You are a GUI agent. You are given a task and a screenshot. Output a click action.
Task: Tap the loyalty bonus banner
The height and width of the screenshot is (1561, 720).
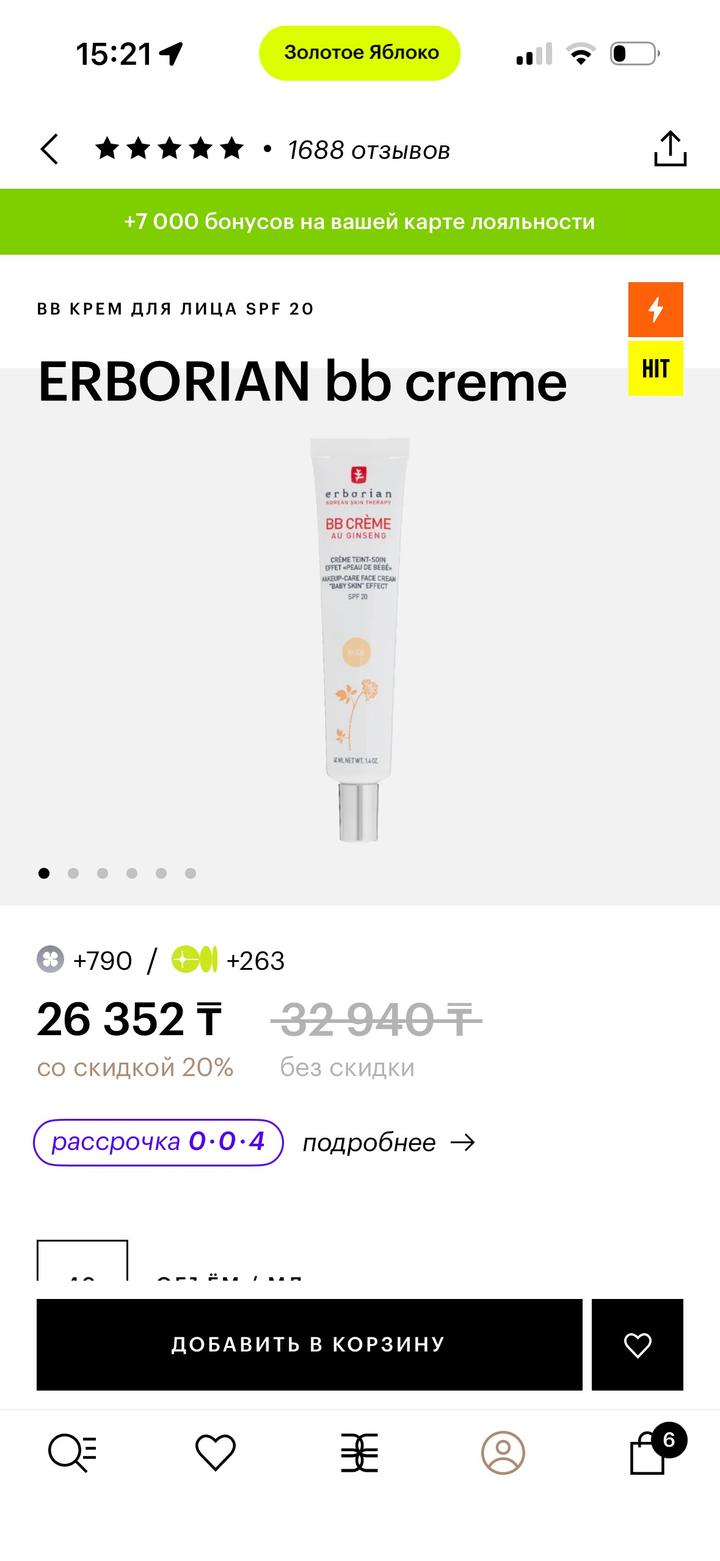360,221
